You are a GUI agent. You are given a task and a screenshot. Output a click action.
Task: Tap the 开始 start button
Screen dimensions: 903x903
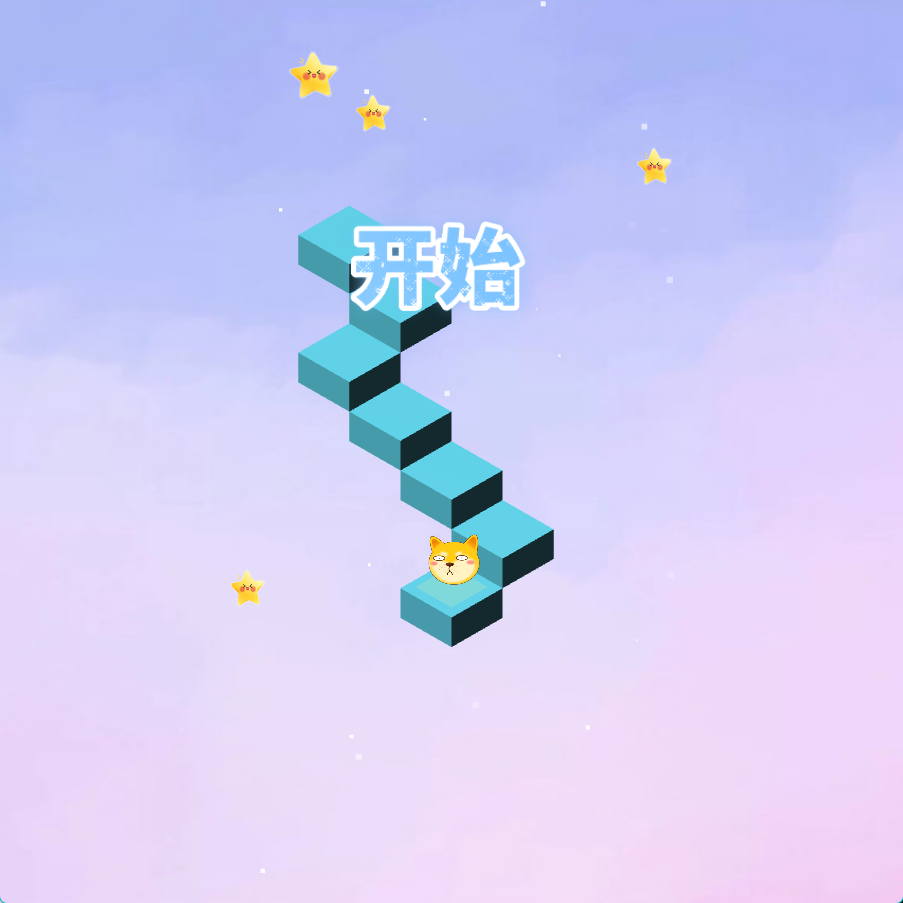pyautogui.click(x=438, y=267)
